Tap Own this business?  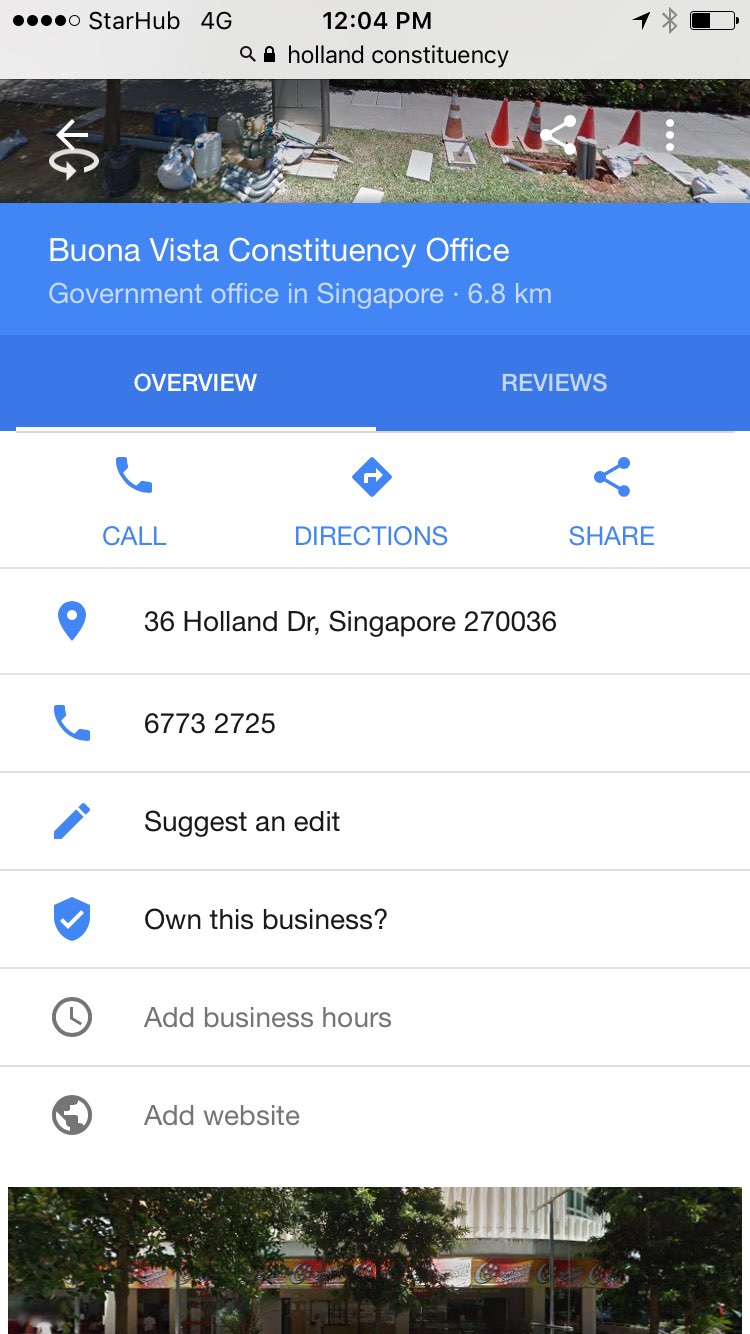(x=265, y=920)
